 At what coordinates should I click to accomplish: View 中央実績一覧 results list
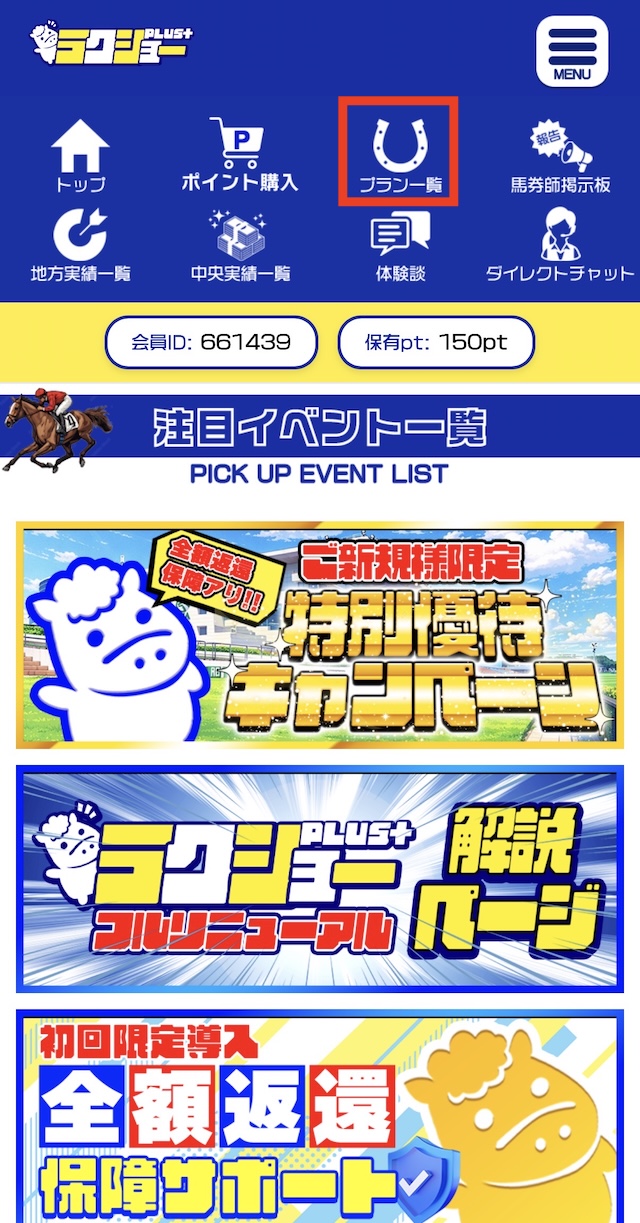[x=240, y=245]
